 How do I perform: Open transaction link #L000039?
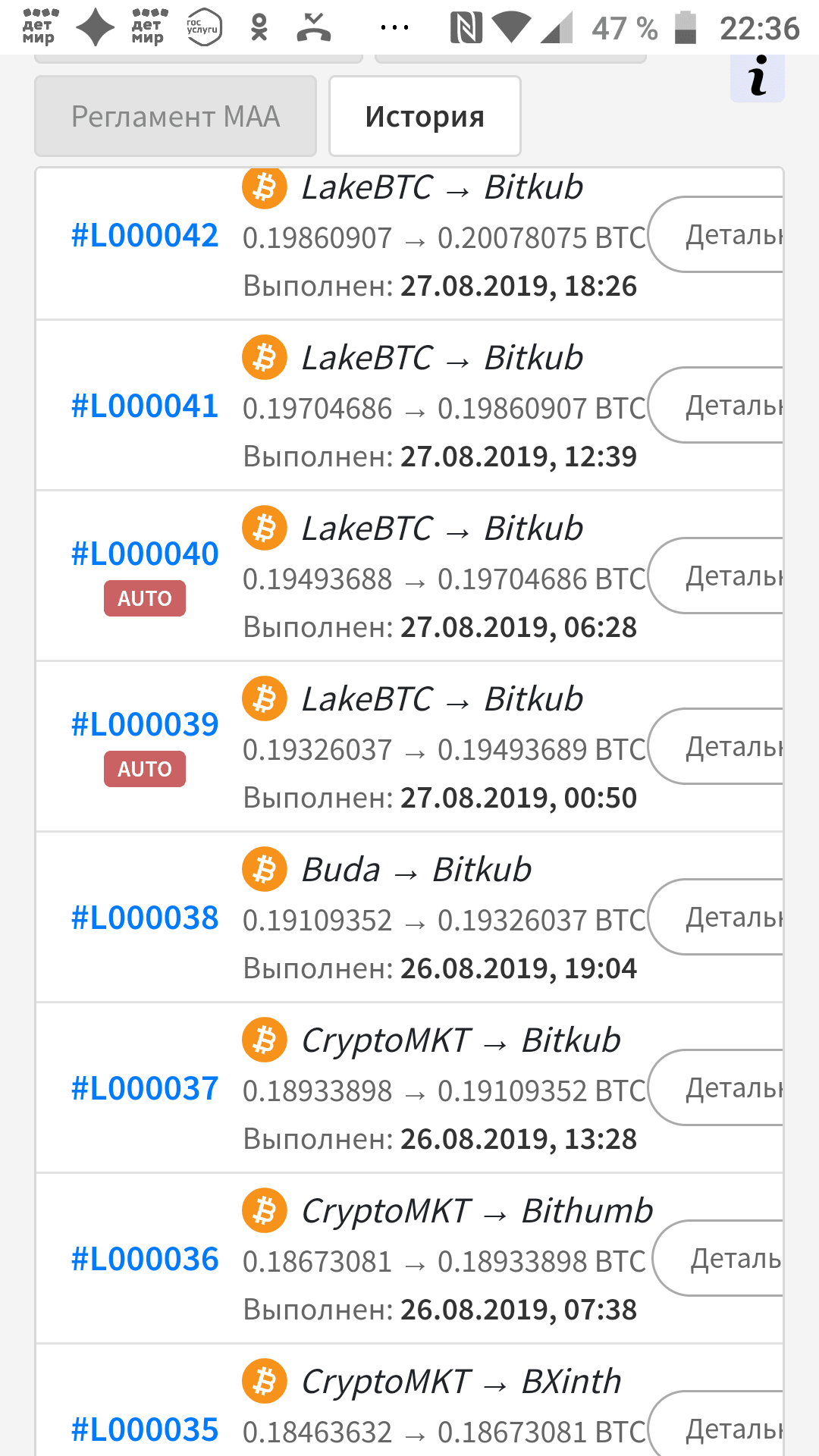point(145,724)
